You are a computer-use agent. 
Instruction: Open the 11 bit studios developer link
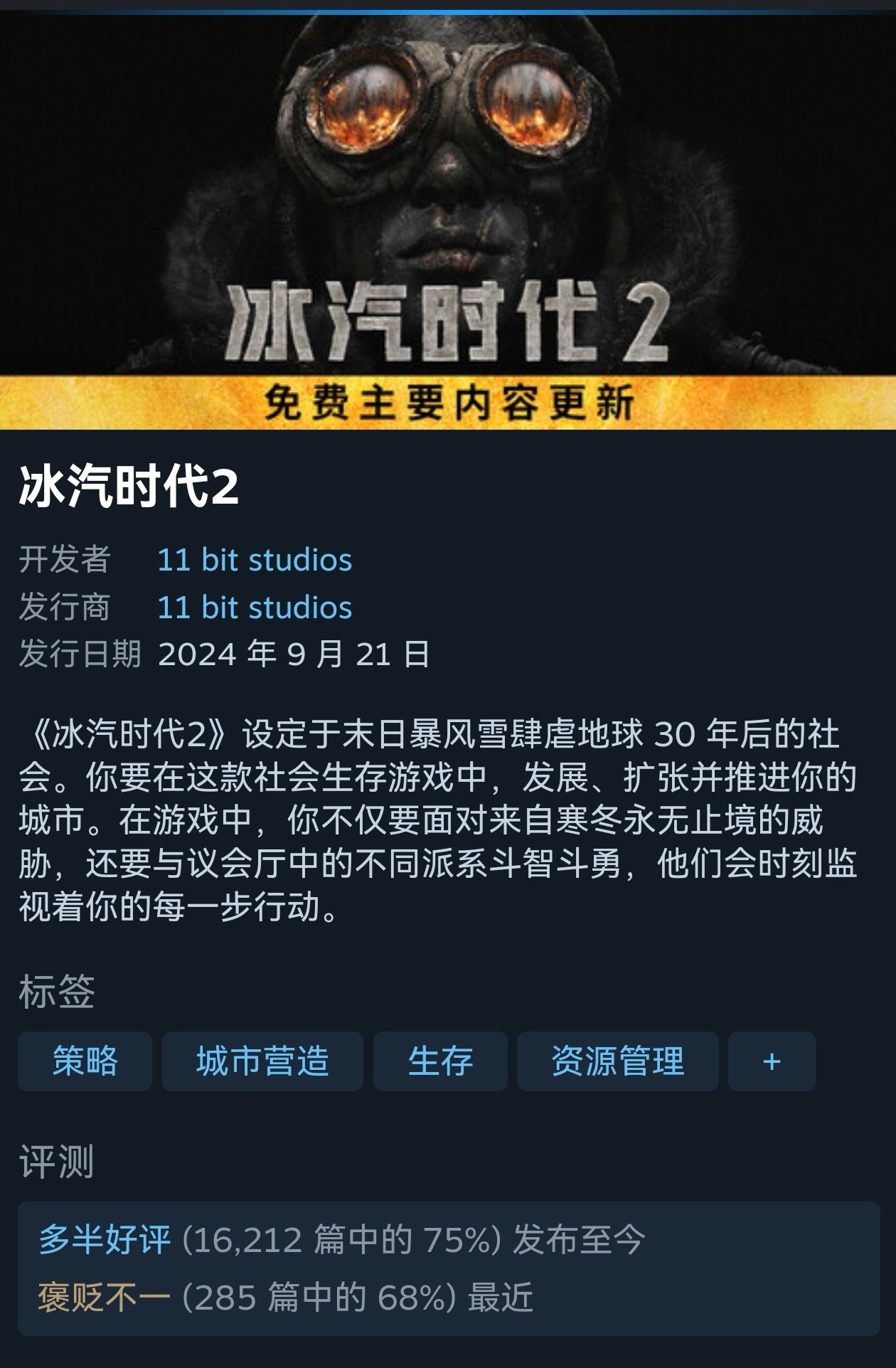click(254, 560)
